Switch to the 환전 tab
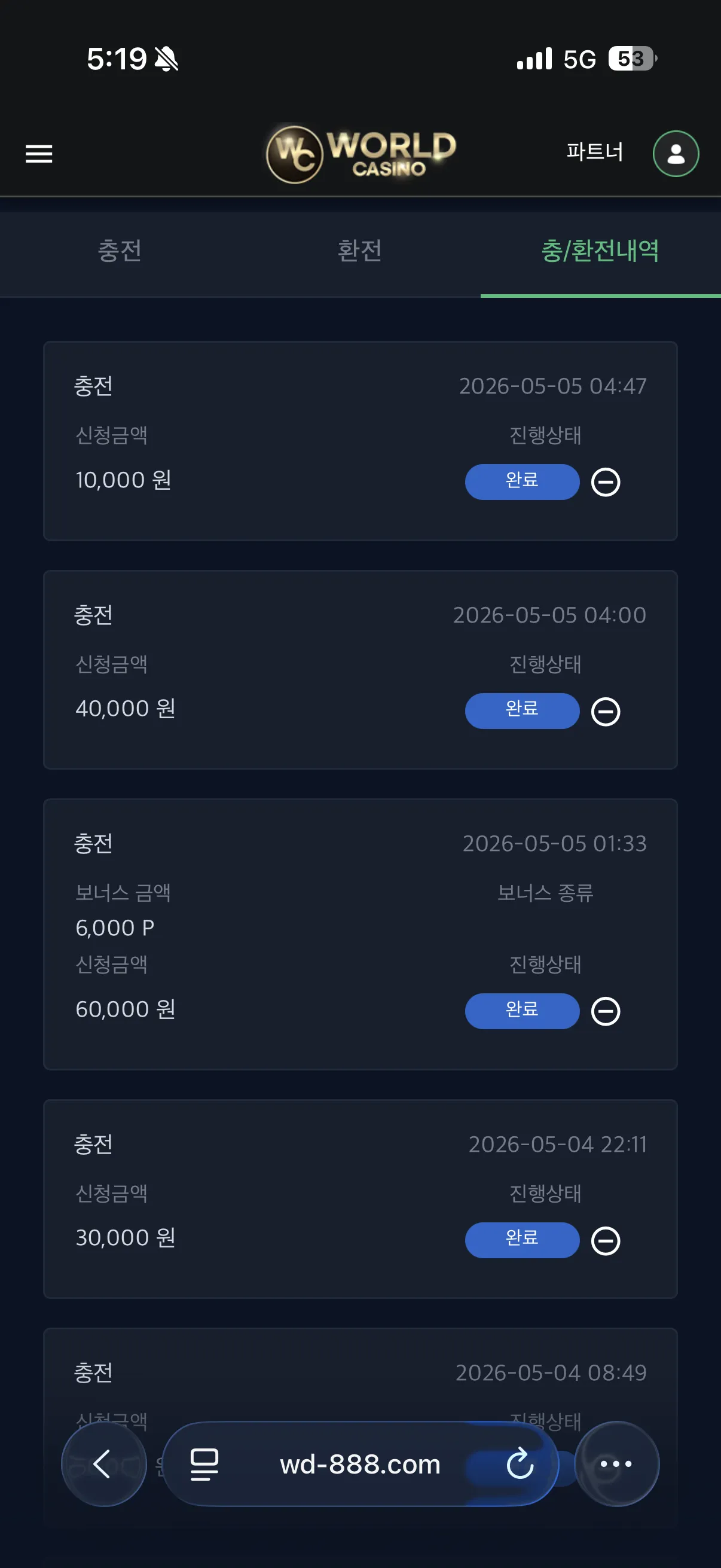Screen dimensions: 721x1568 click(360, 251)
